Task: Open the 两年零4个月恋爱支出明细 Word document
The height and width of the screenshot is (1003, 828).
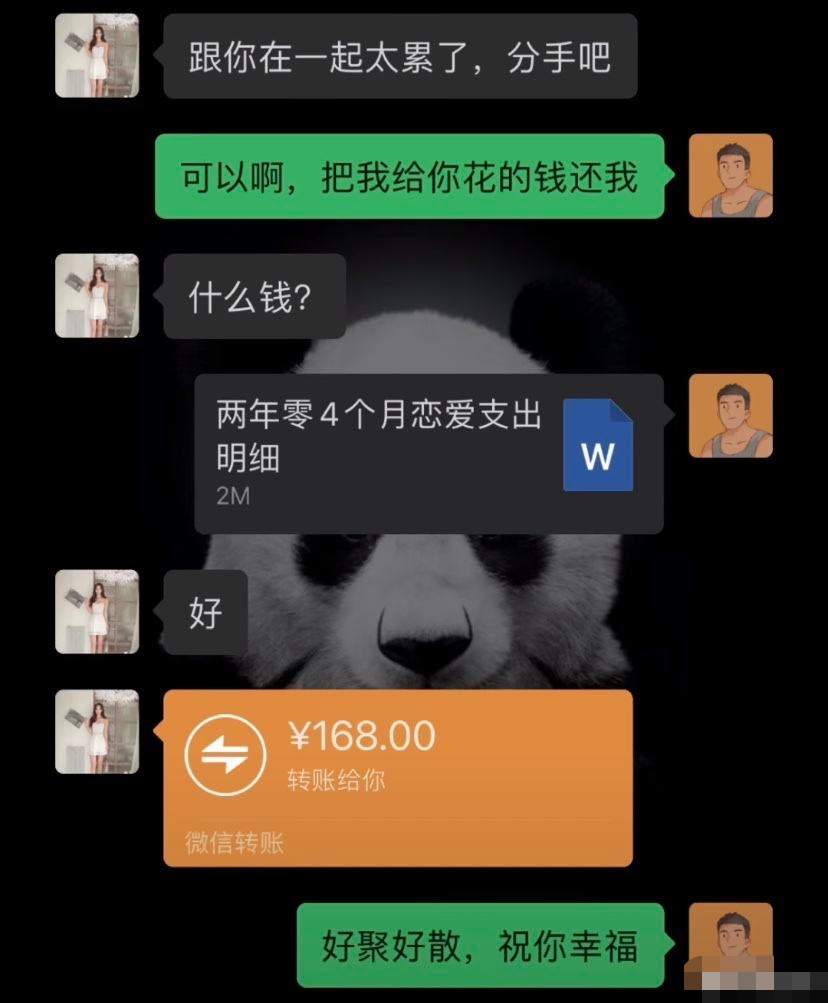Action: [x=428, y=453]
